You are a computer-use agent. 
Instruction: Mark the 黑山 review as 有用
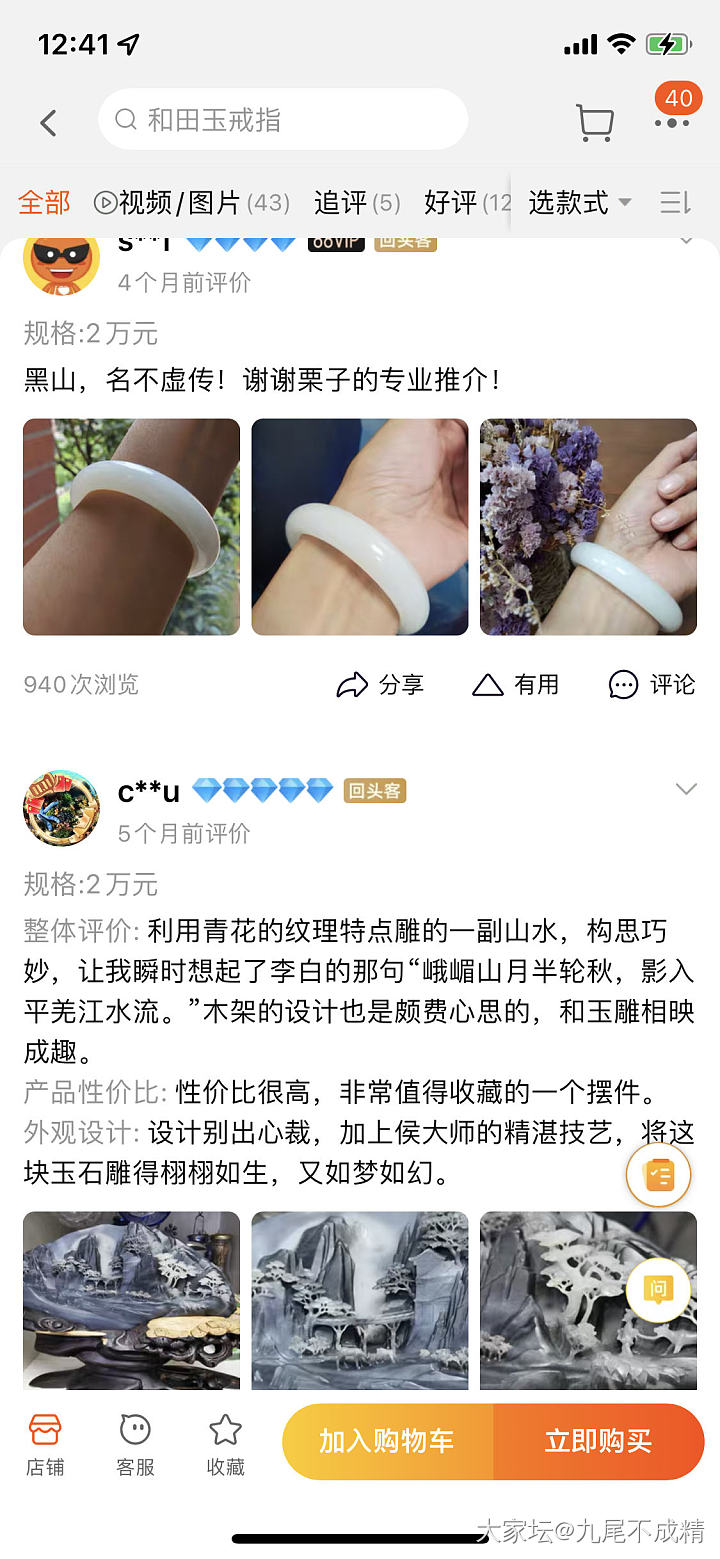click(x=516, y=685)
